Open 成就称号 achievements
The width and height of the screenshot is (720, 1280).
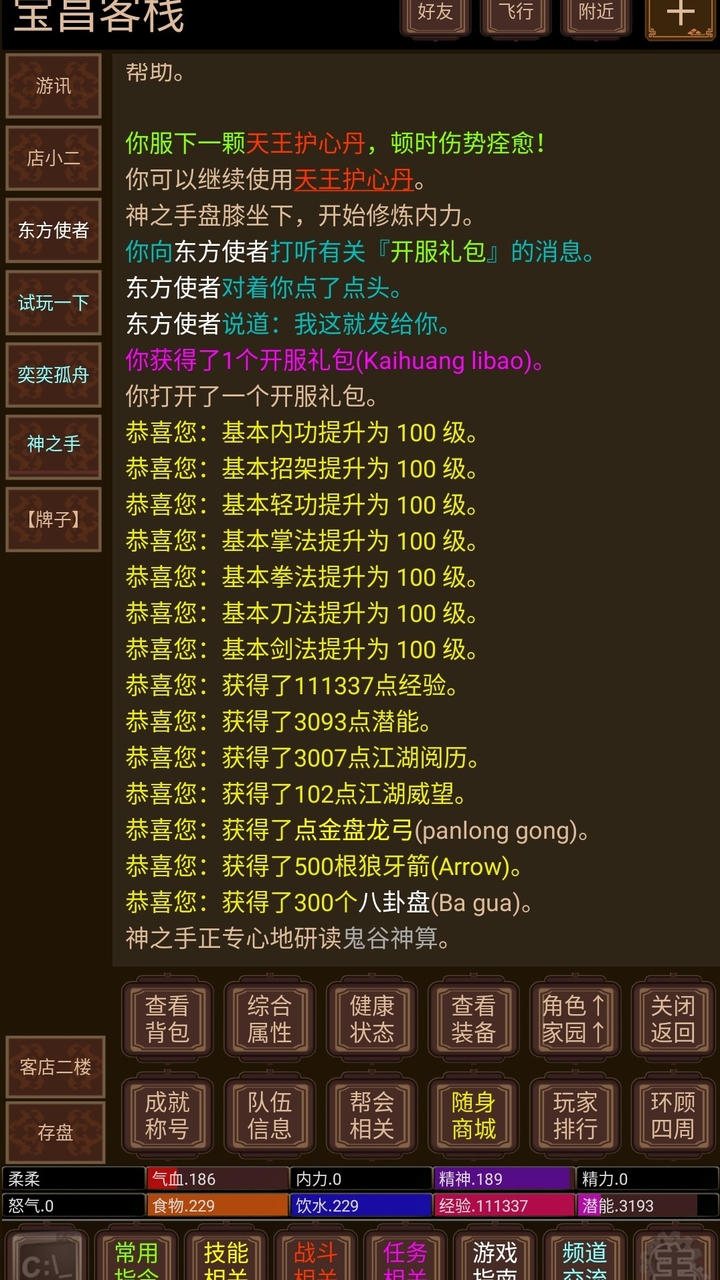click(167, 1115)
